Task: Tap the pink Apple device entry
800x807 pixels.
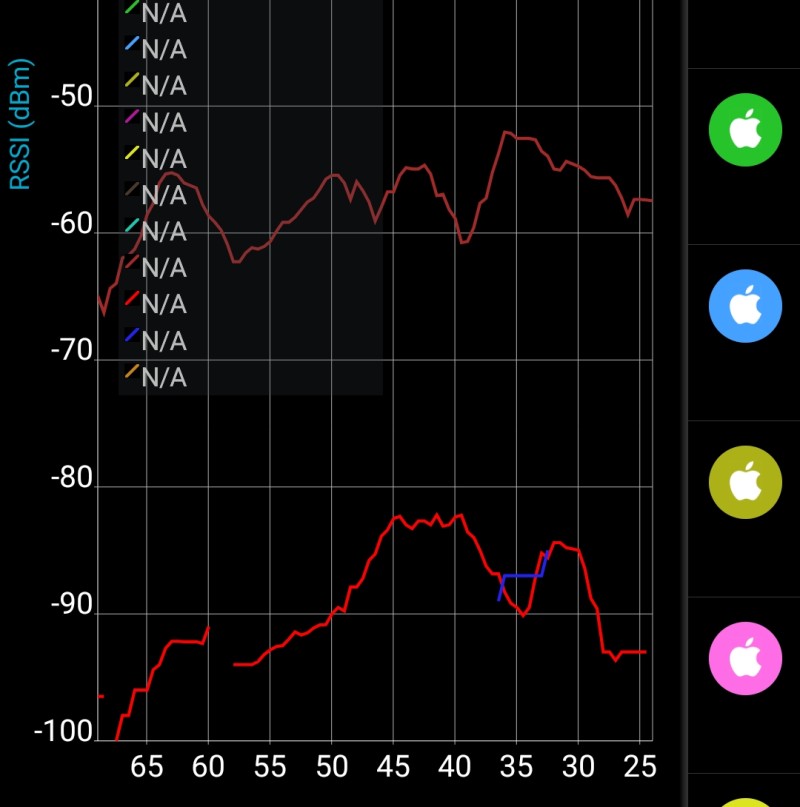Action: (745, 658)
